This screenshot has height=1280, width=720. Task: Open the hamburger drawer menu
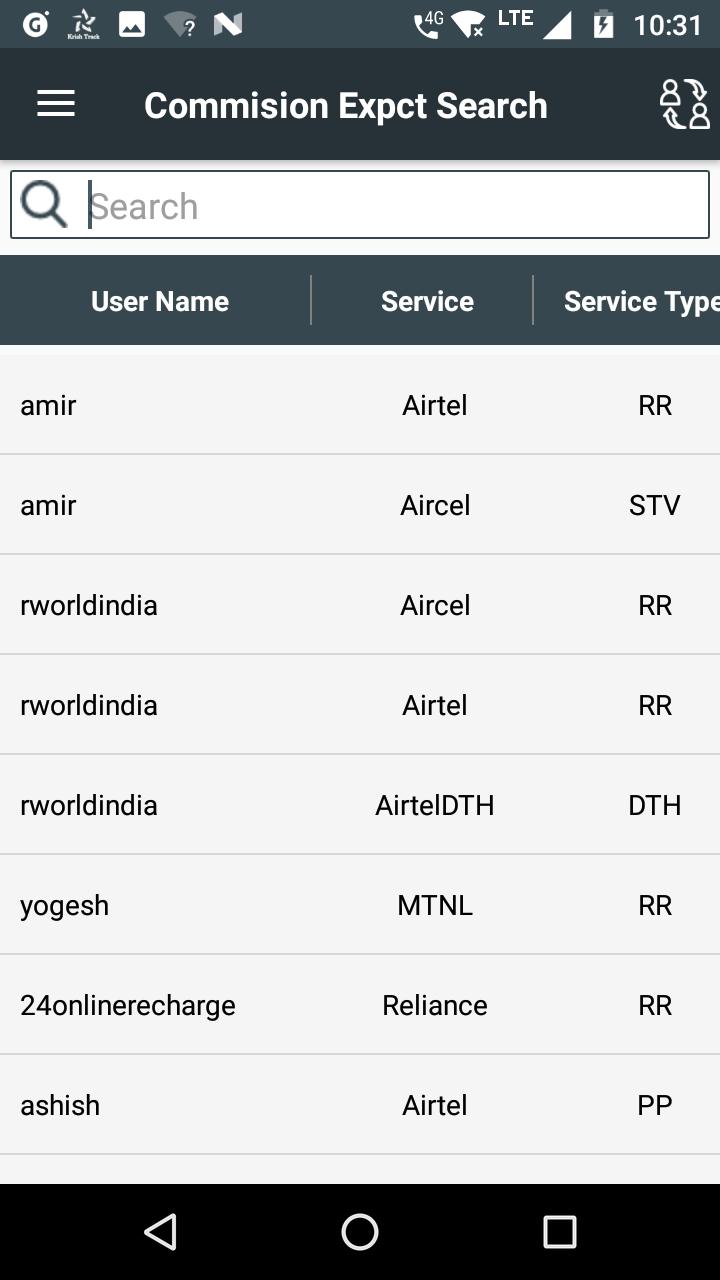point(56,104)
